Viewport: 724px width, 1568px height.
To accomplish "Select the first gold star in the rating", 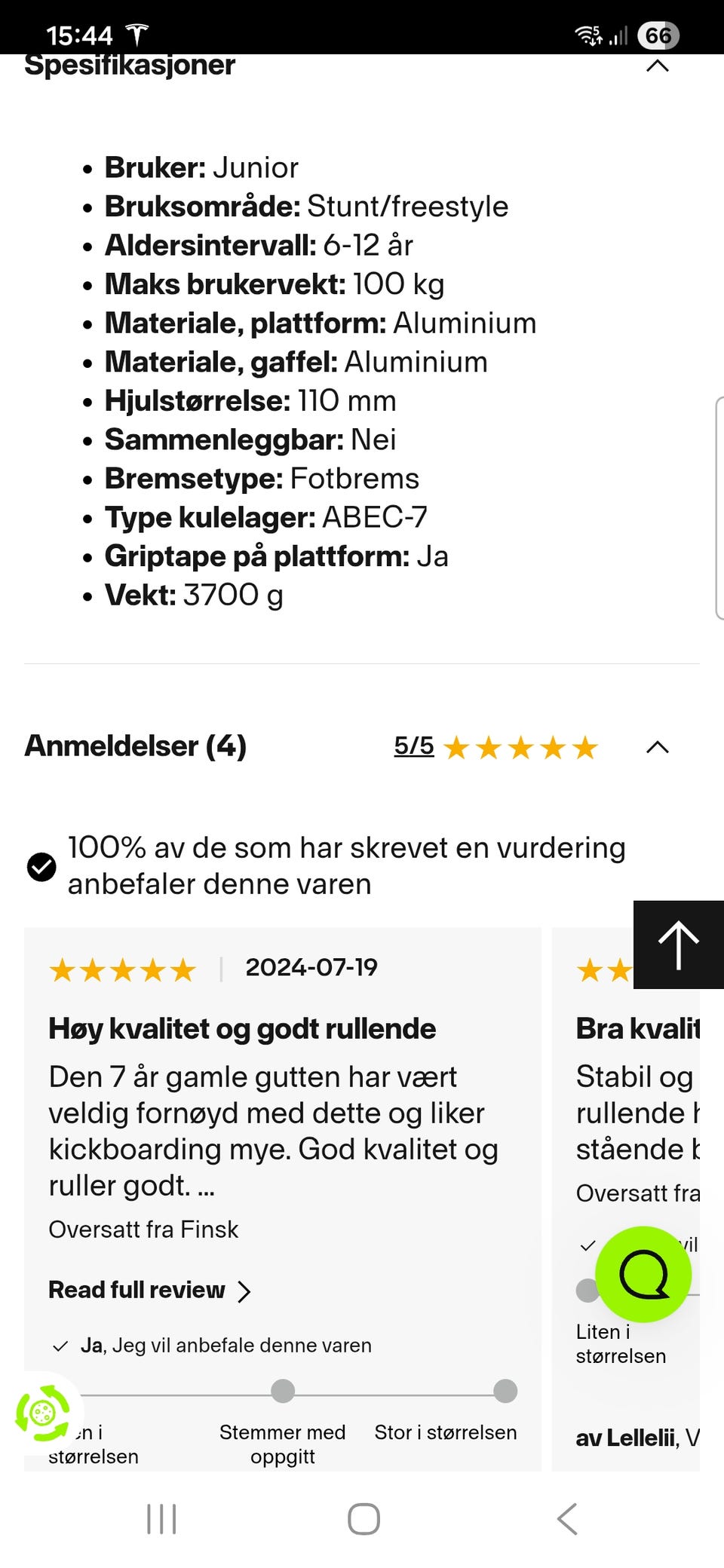I will [x=459, y=748].
